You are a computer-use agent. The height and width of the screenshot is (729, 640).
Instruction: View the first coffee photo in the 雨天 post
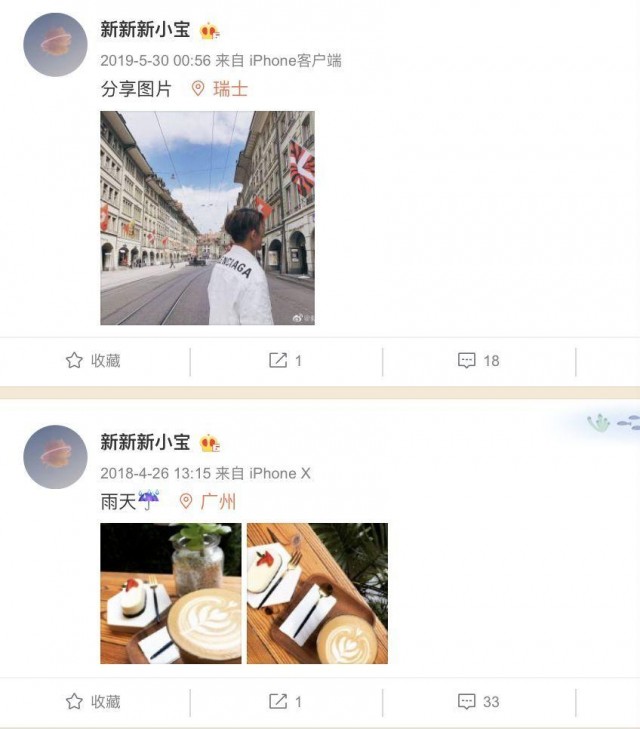(170, 594)
